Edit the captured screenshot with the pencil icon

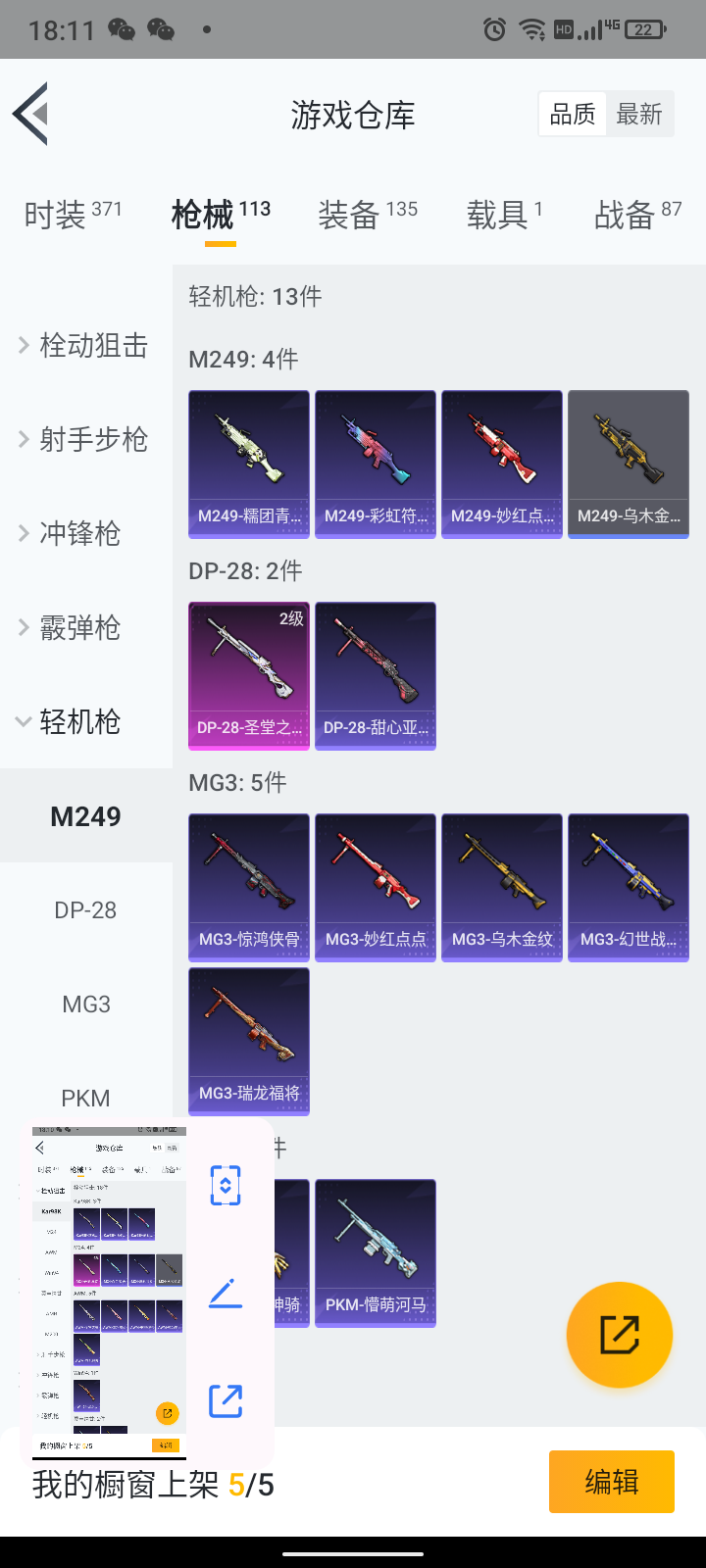[226, 1294]
